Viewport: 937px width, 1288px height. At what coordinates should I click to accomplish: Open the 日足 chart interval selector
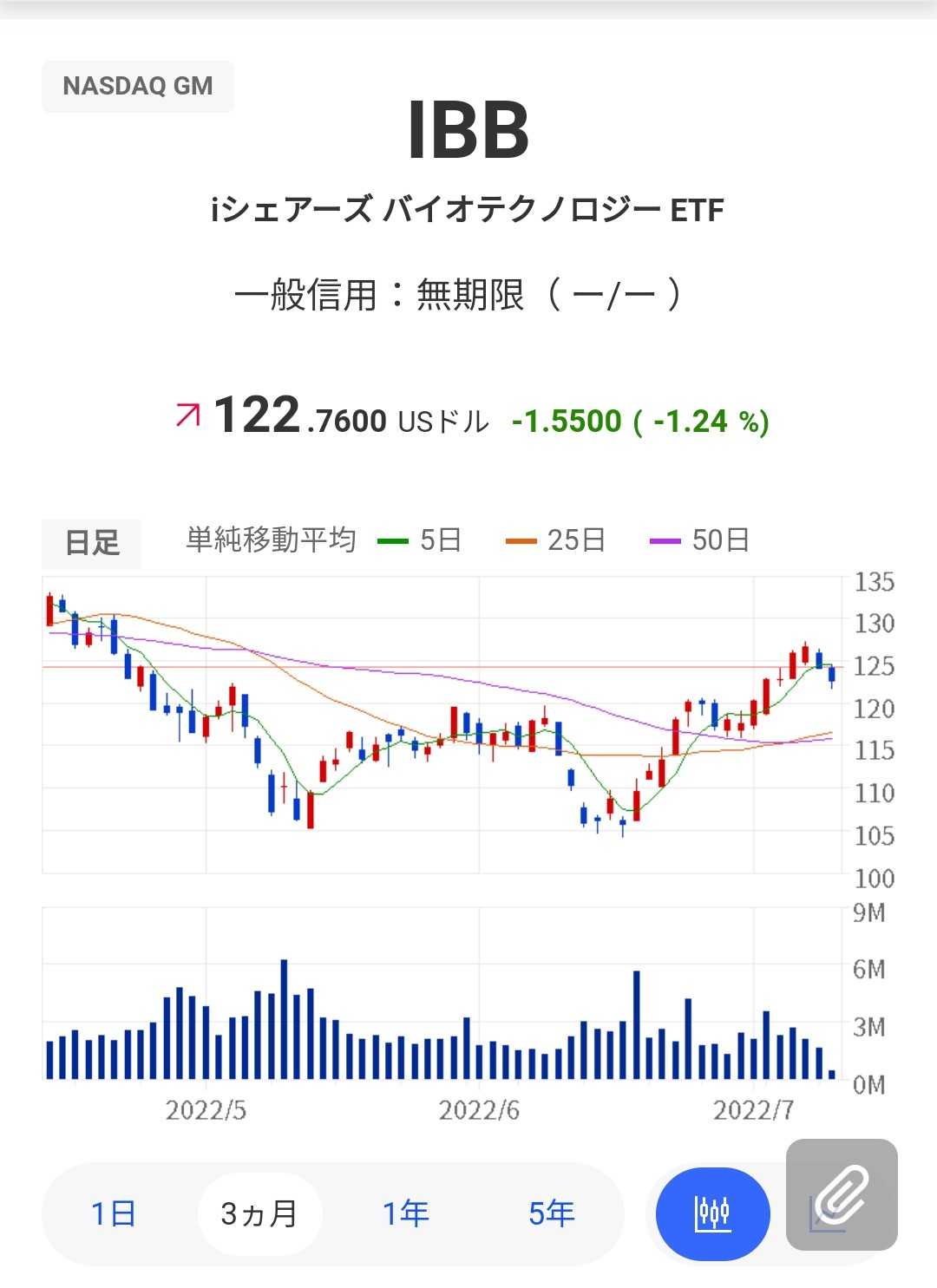92,542
